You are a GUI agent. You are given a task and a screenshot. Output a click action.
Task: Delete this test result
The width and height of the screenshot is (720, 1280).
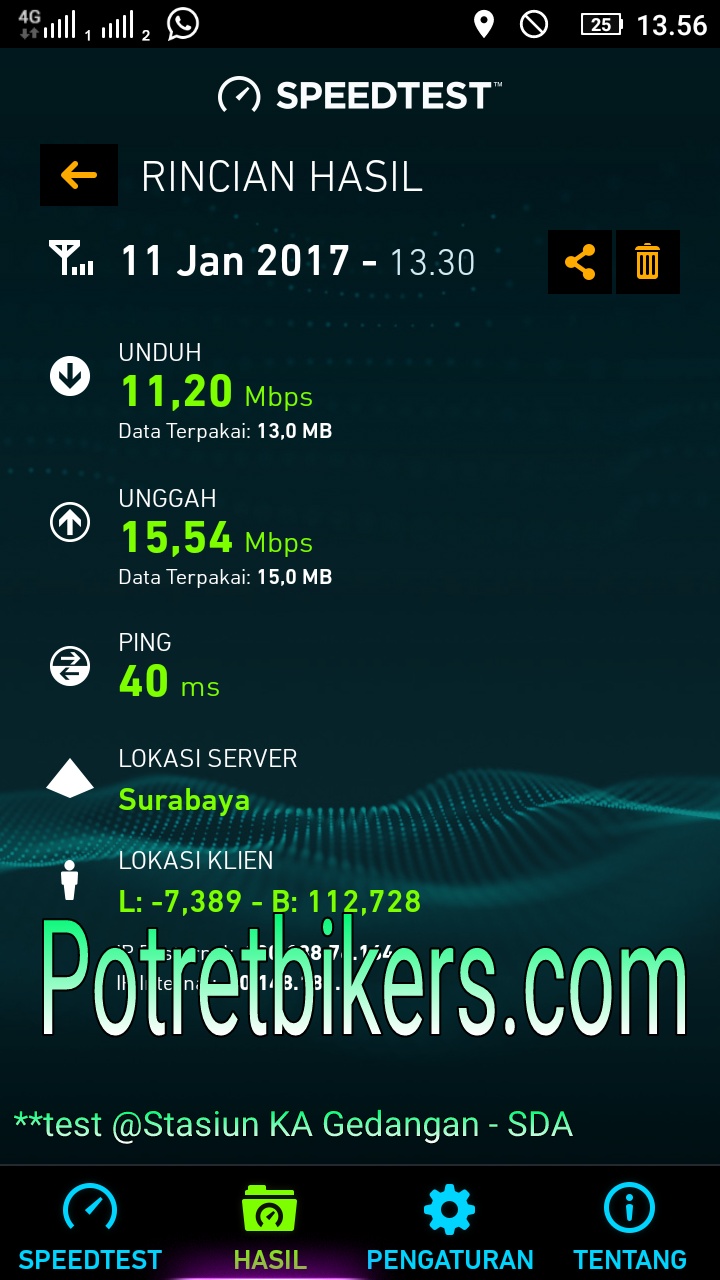pos(648,262)
